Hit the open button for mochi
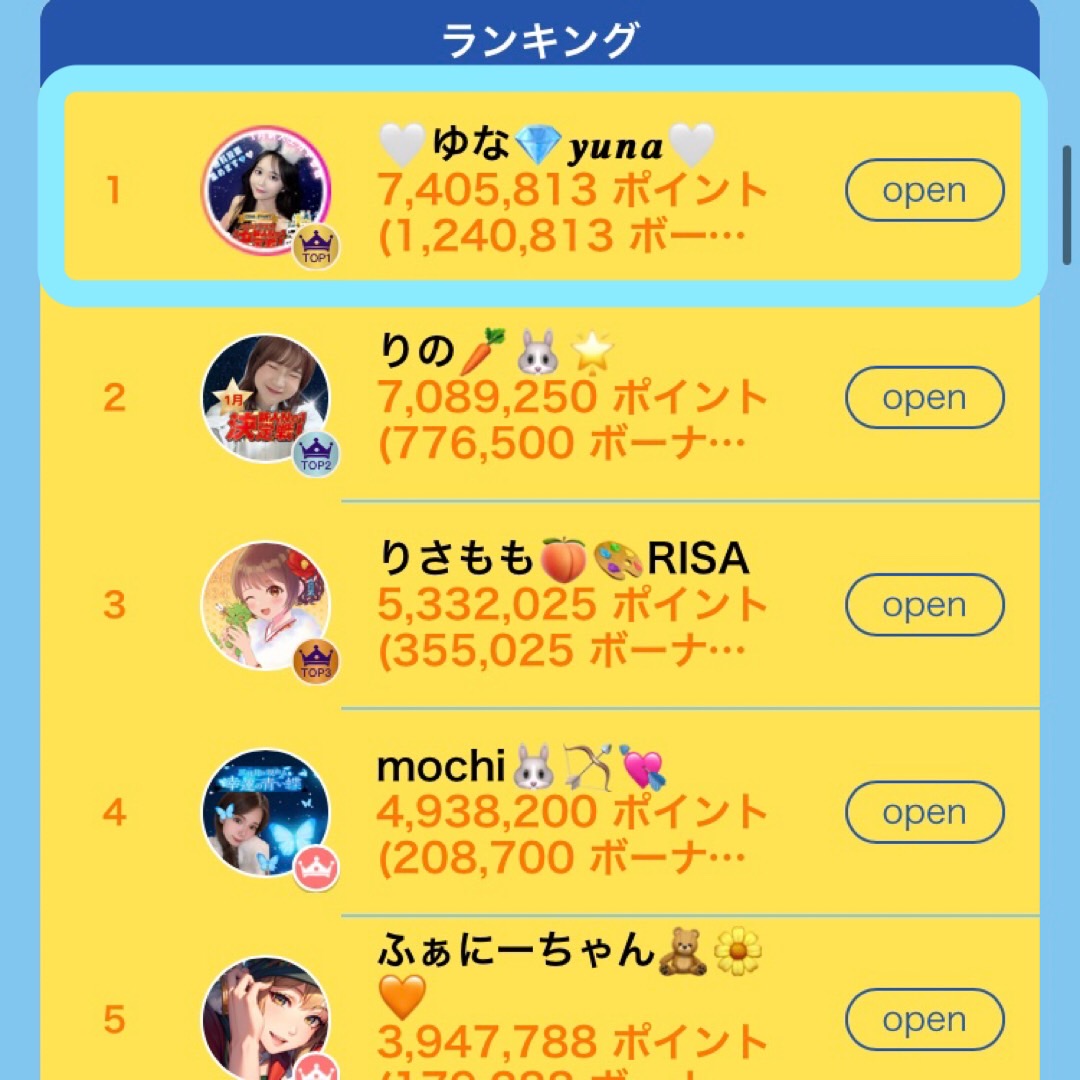This screenshot has width=1080, height=1080. point(924,812)
